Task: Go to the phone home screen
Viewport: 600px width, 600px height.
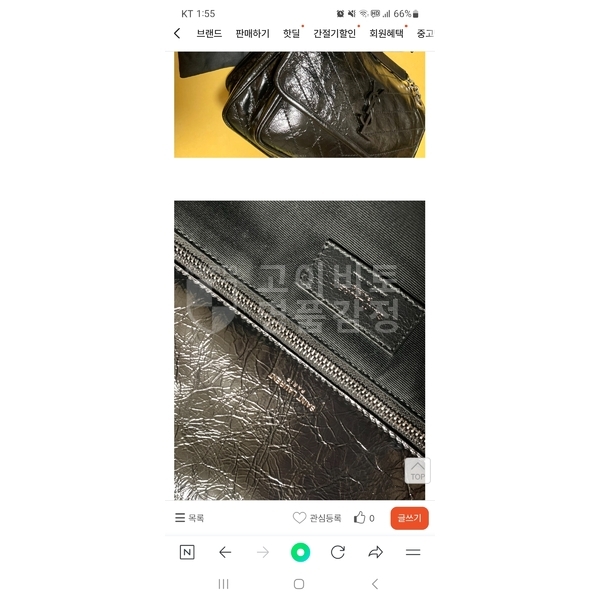Action: click(299, 584)
